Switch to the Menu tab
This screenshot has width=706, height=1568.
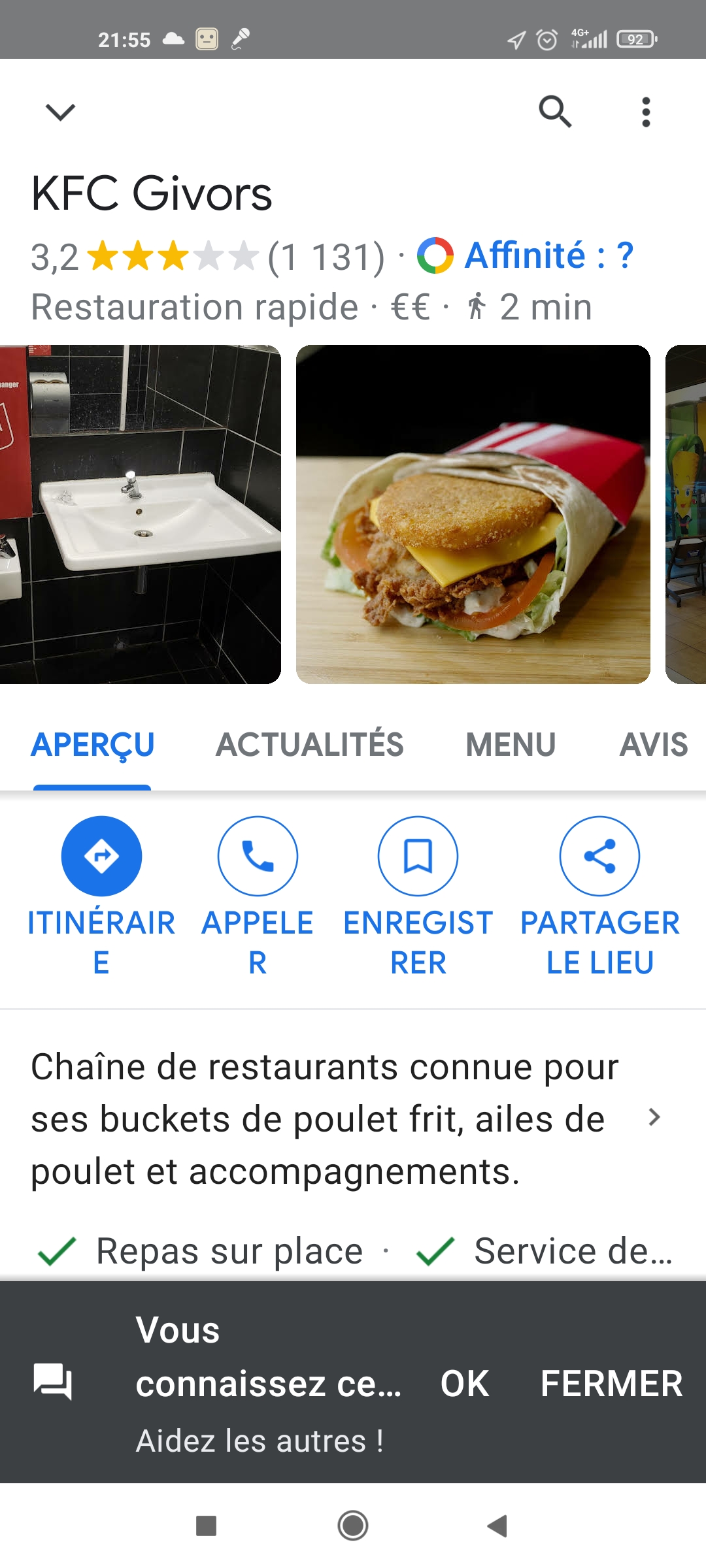click(511, 745)
